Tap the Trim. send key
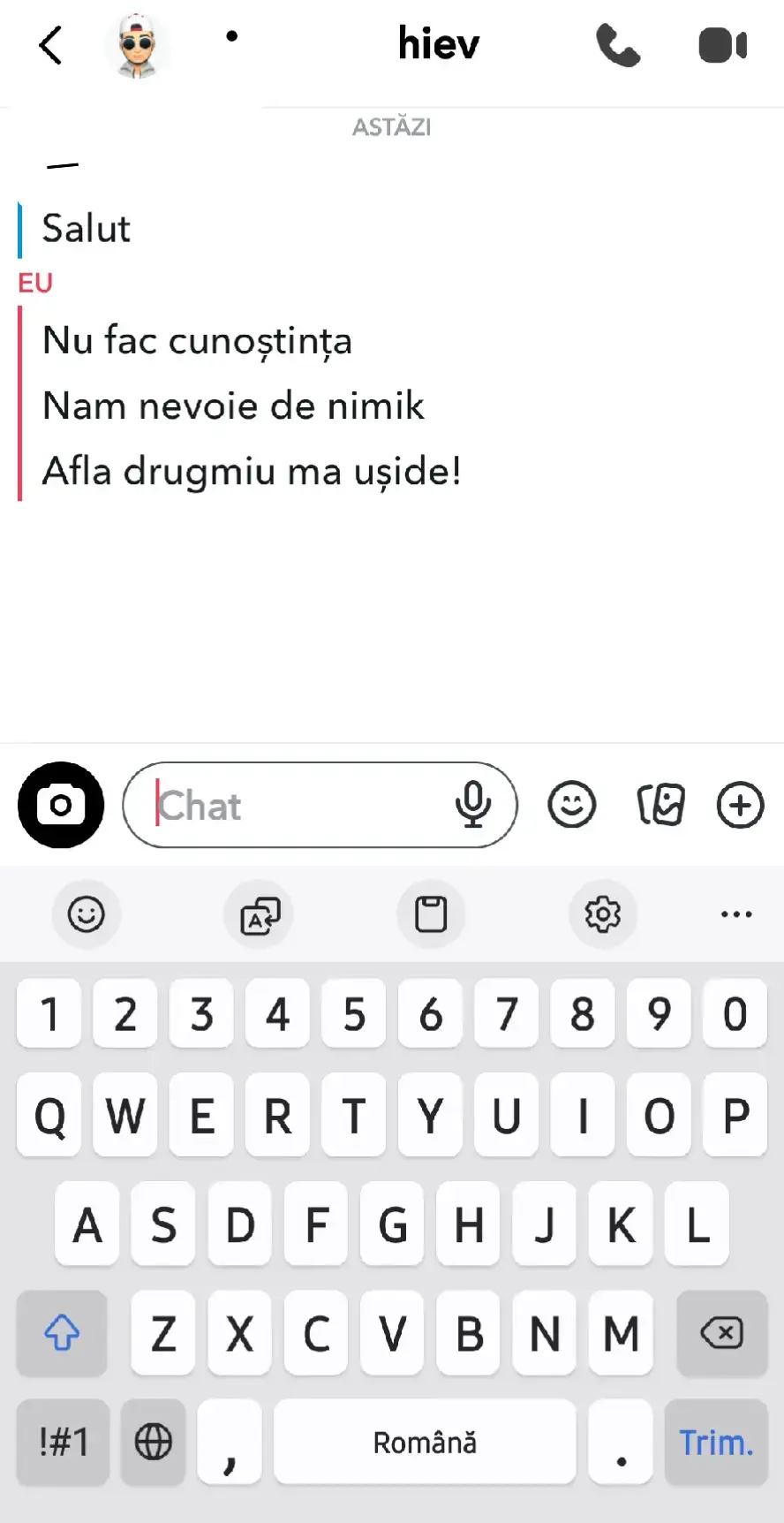Viewport: 784px width, 1523px height. tap(716, 1442)
